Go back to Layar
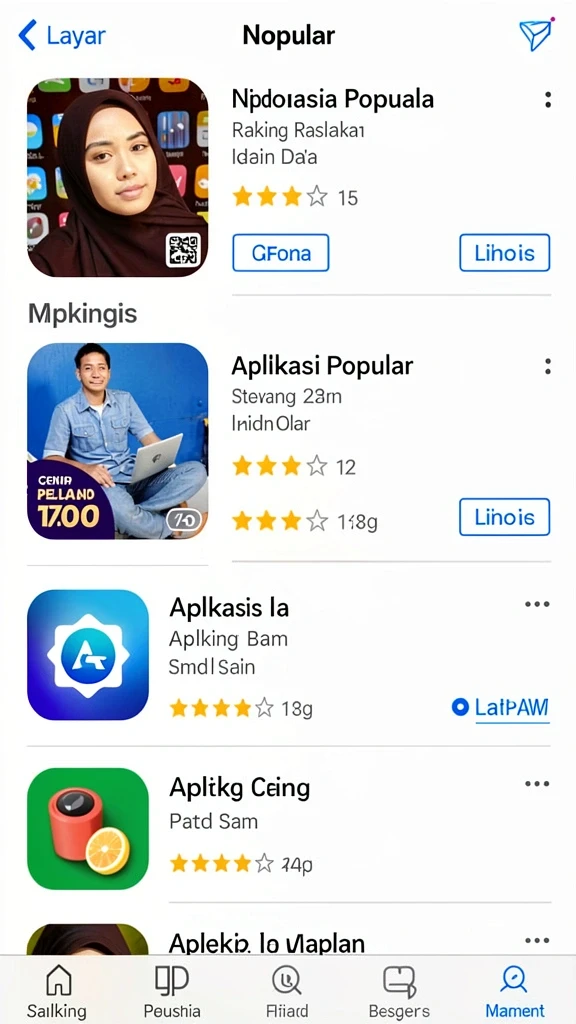Screen dimensions: 576x1024 point(62,35)
